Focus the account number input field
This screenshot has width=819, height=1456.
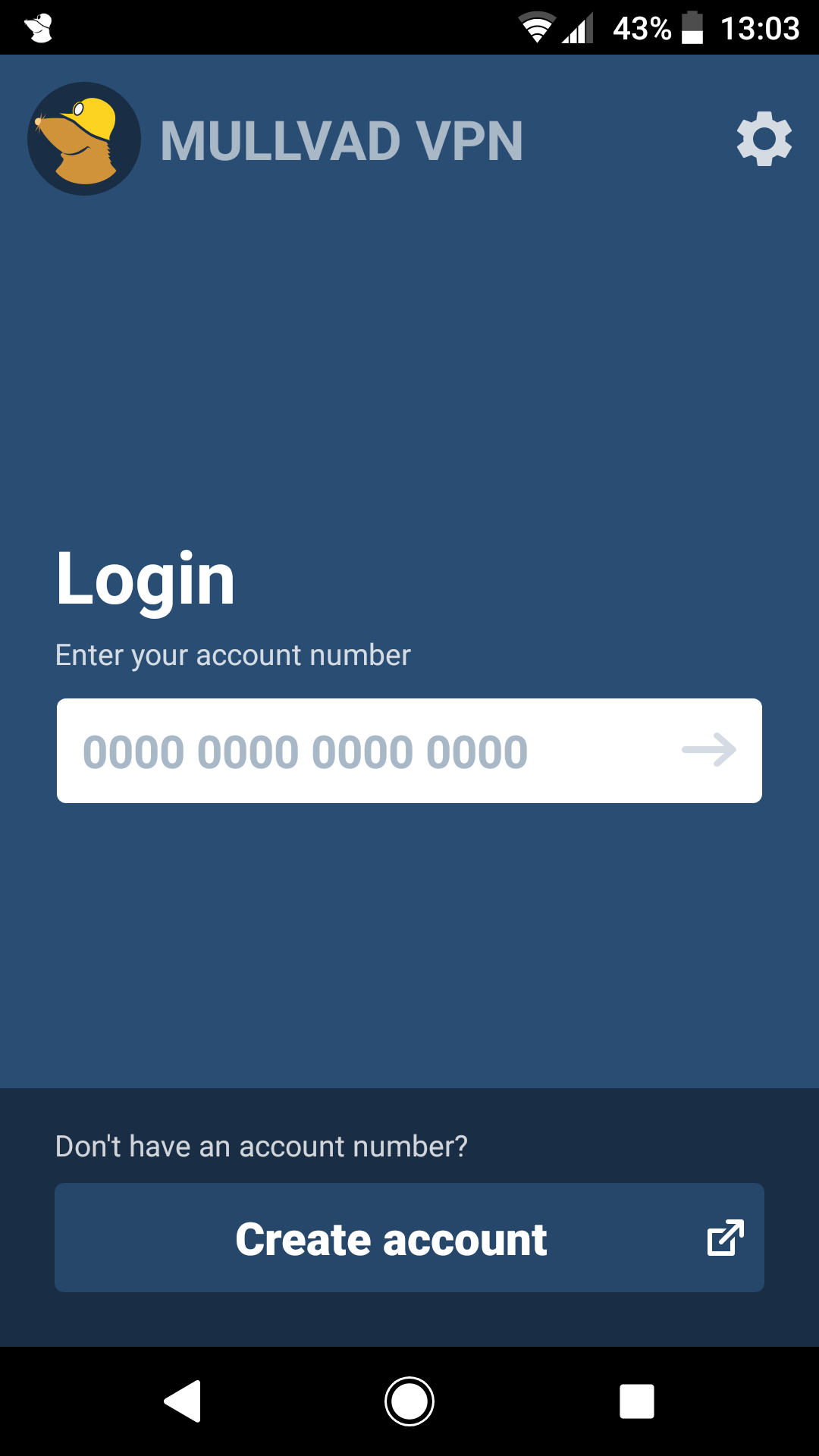click(x=409, y=751)
